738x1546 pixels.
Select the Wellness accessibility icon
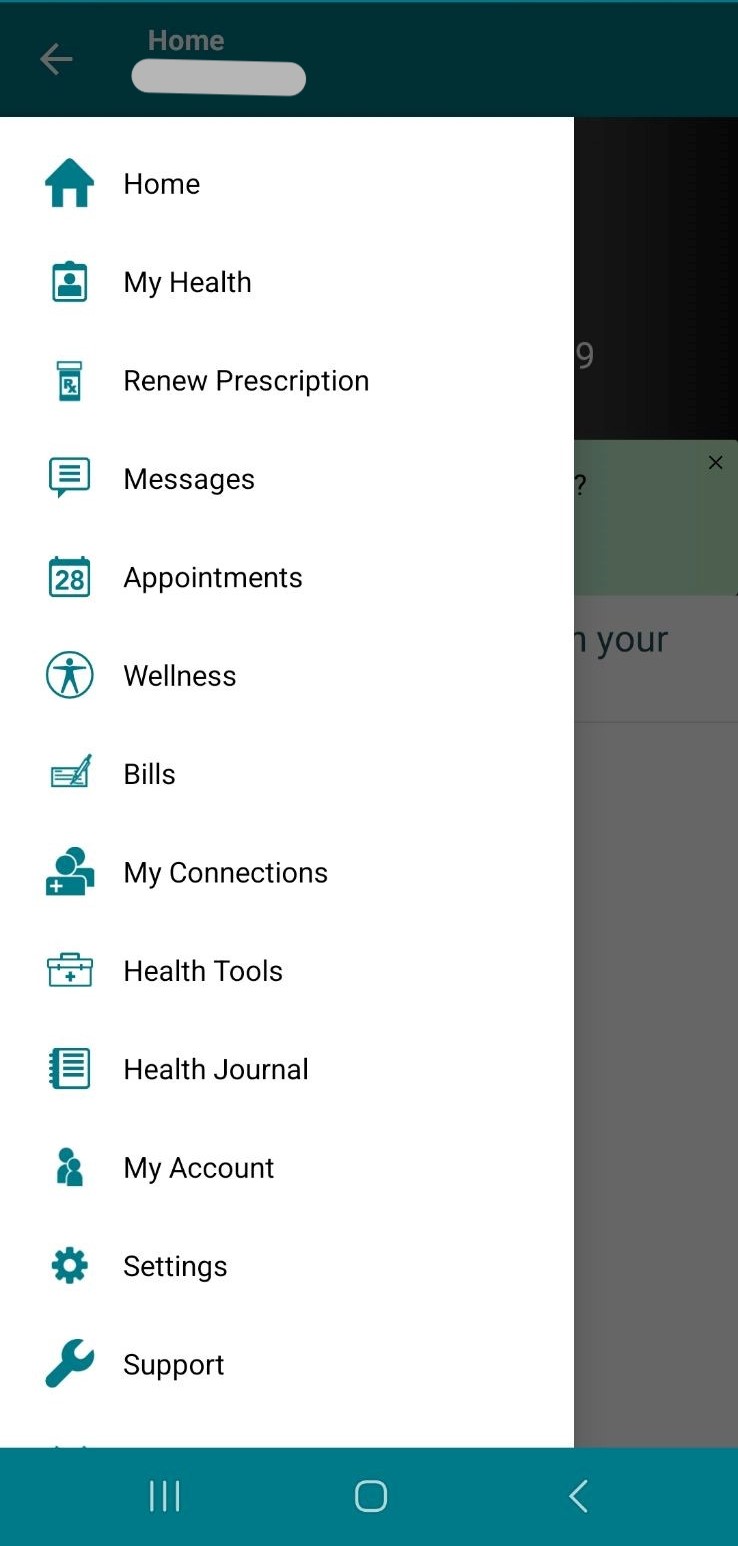[x=68, y=675]
